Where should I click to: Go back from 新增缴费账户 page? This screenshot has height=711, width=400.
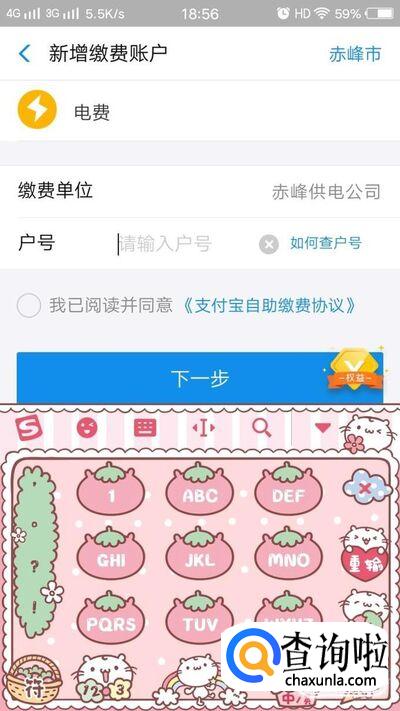[x=24, y=54]
